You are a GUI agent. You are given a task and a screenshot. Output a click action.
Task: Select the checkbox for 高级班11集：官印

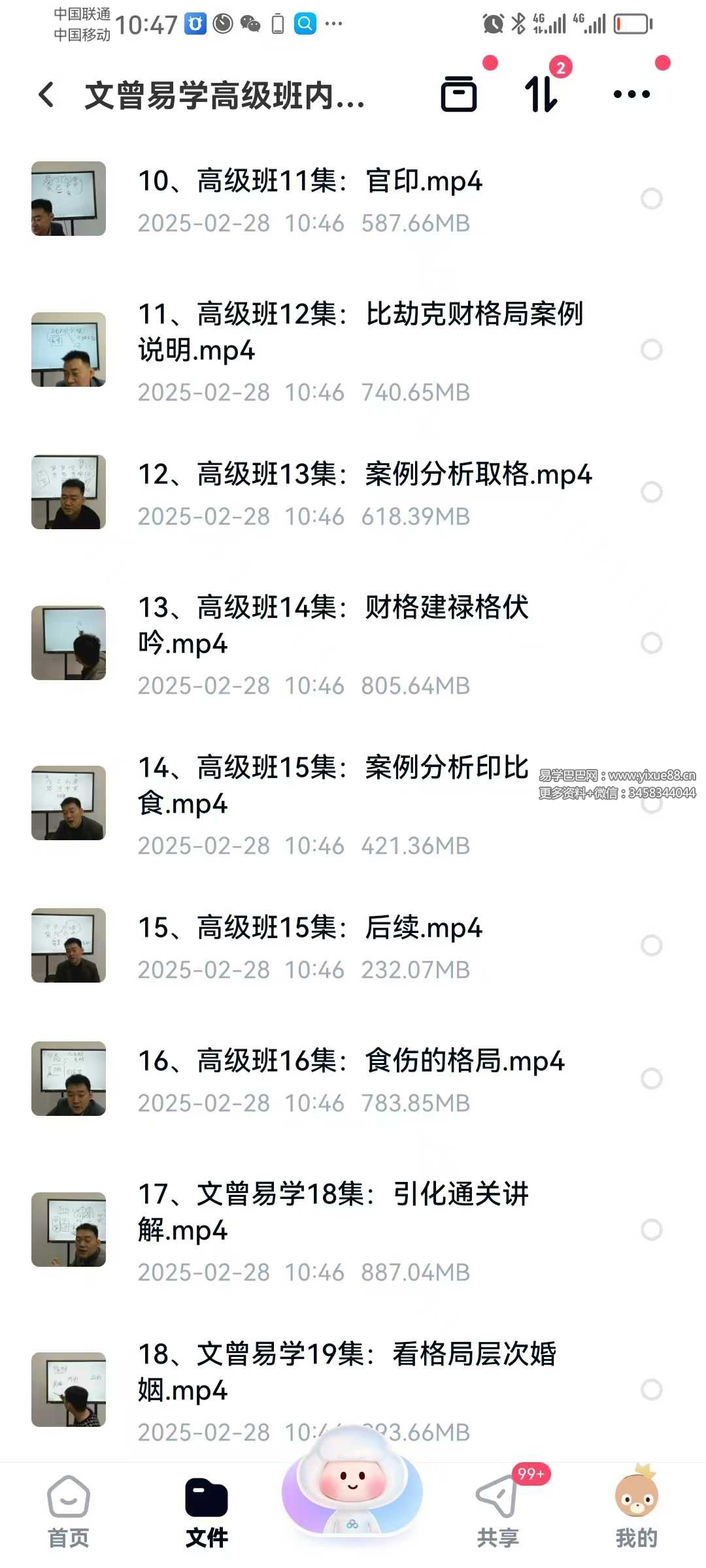tap(651, 199)
